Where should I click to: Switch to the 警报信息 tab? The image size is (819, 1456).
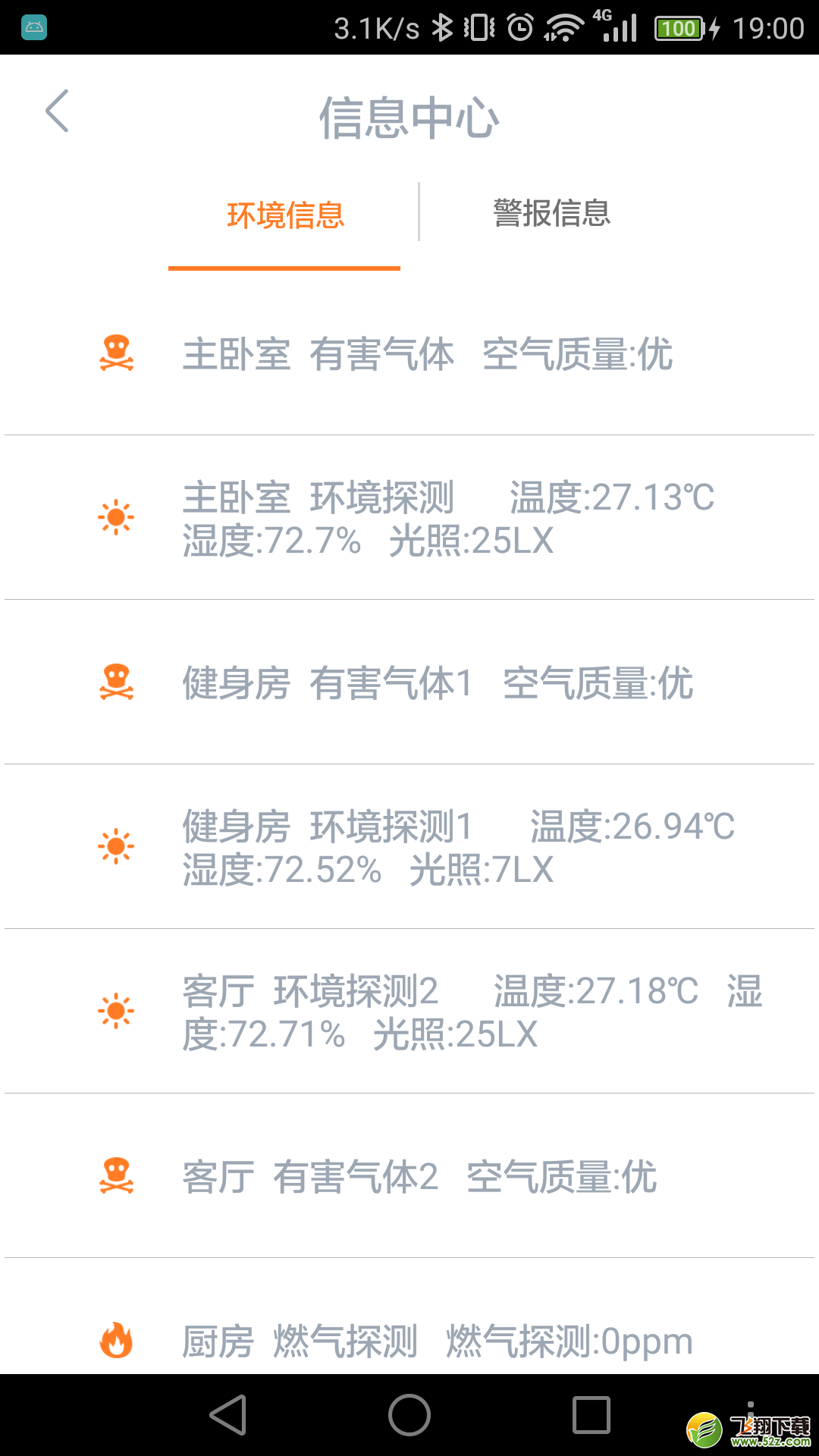pos(551,213)
